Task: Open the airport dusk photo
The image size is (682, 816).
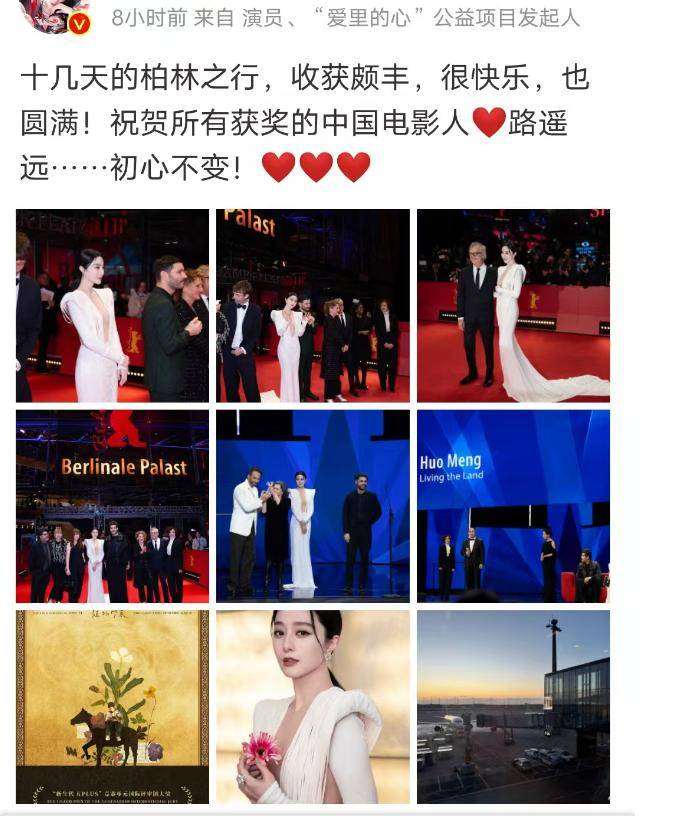Action: [513, 706]
